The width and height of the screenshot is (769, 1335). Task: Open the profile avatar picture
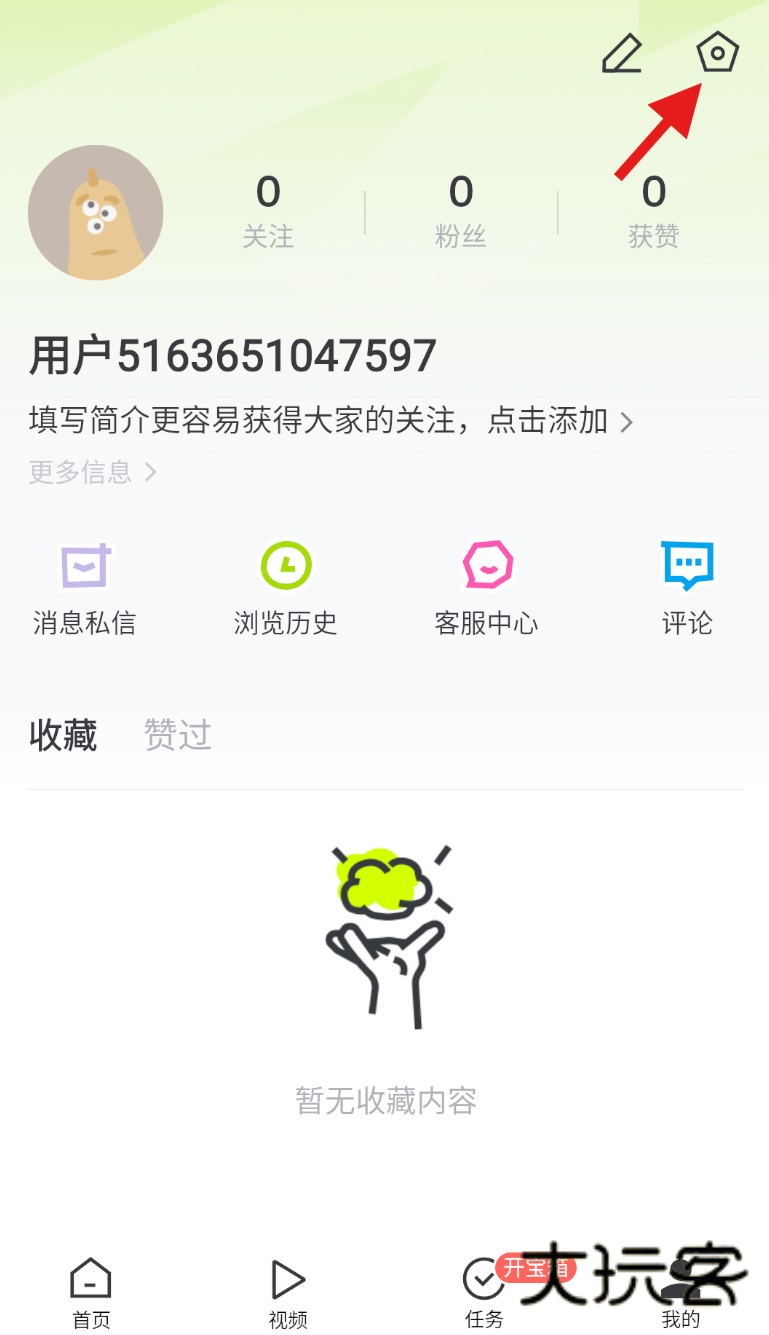[x=96, y=212]
